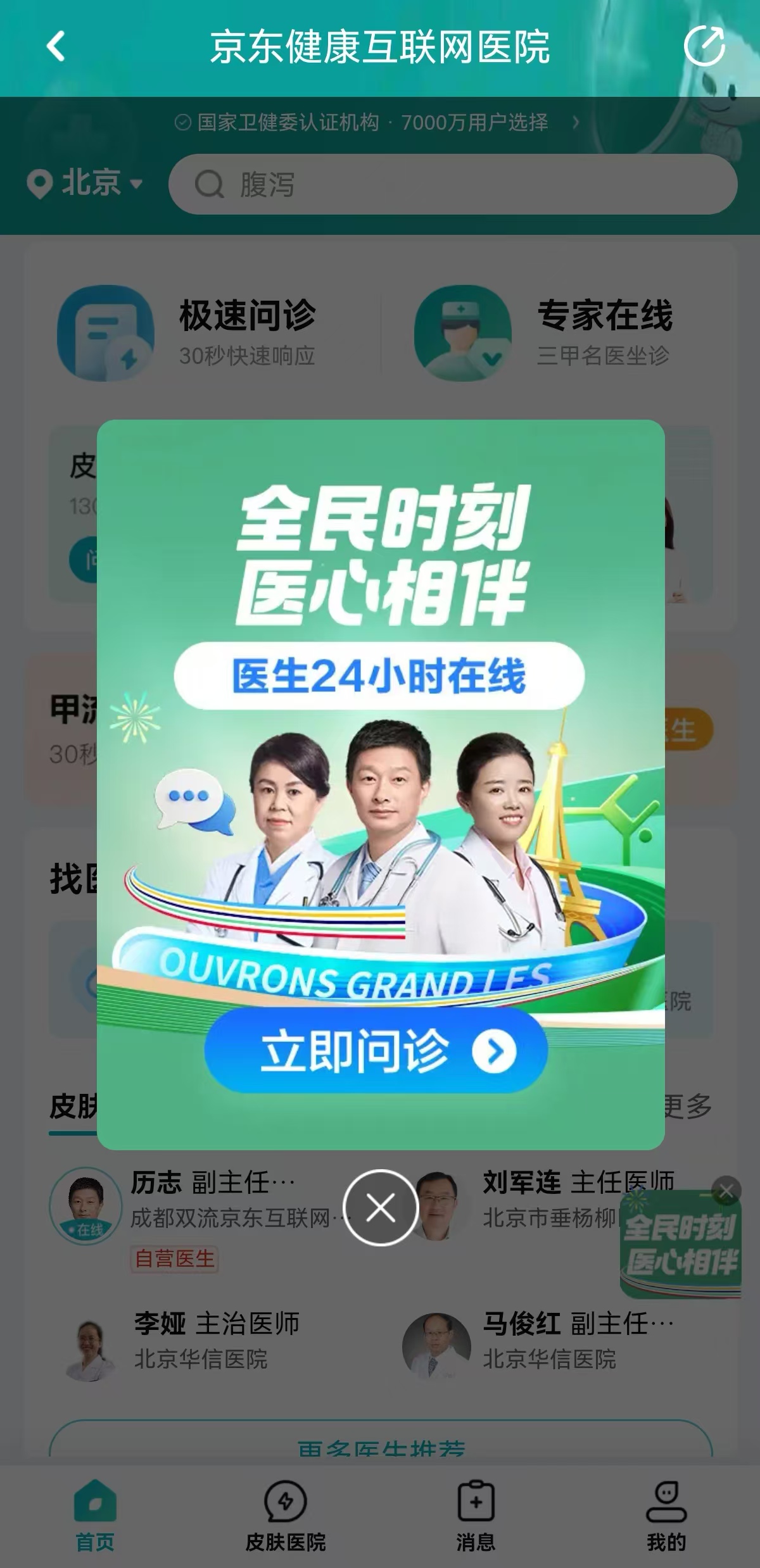Close the floating 全民时刻 mini banner

pyautogui.click(x=726, y=1191)
